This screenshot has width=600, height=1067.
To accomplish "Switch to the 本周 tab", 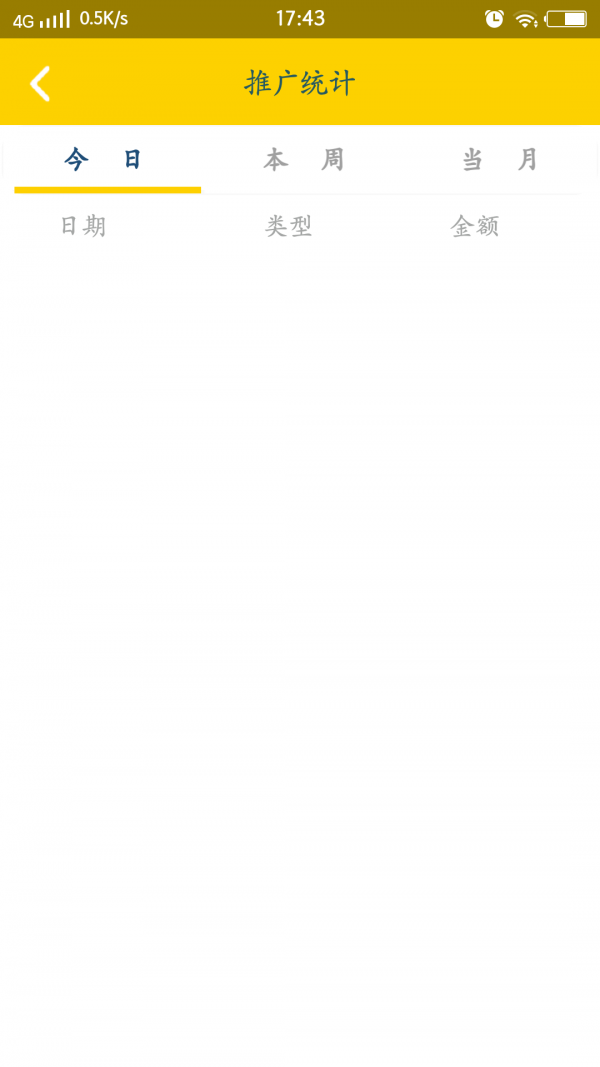I will pyautogui.click(x=303, y=160).
